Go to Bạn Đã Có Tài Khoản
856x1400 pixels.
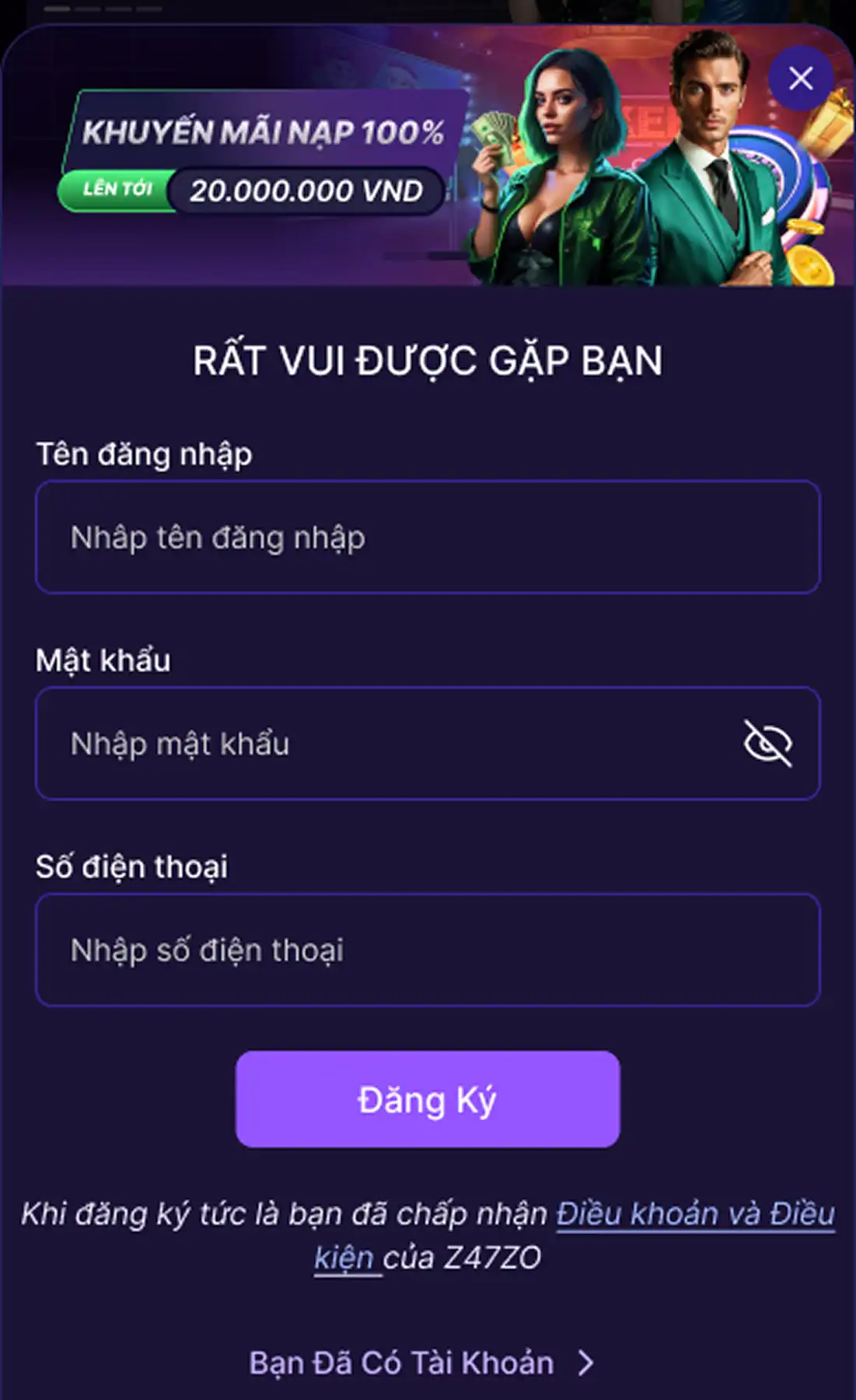pyautogui.click(x=420, y=1363)
